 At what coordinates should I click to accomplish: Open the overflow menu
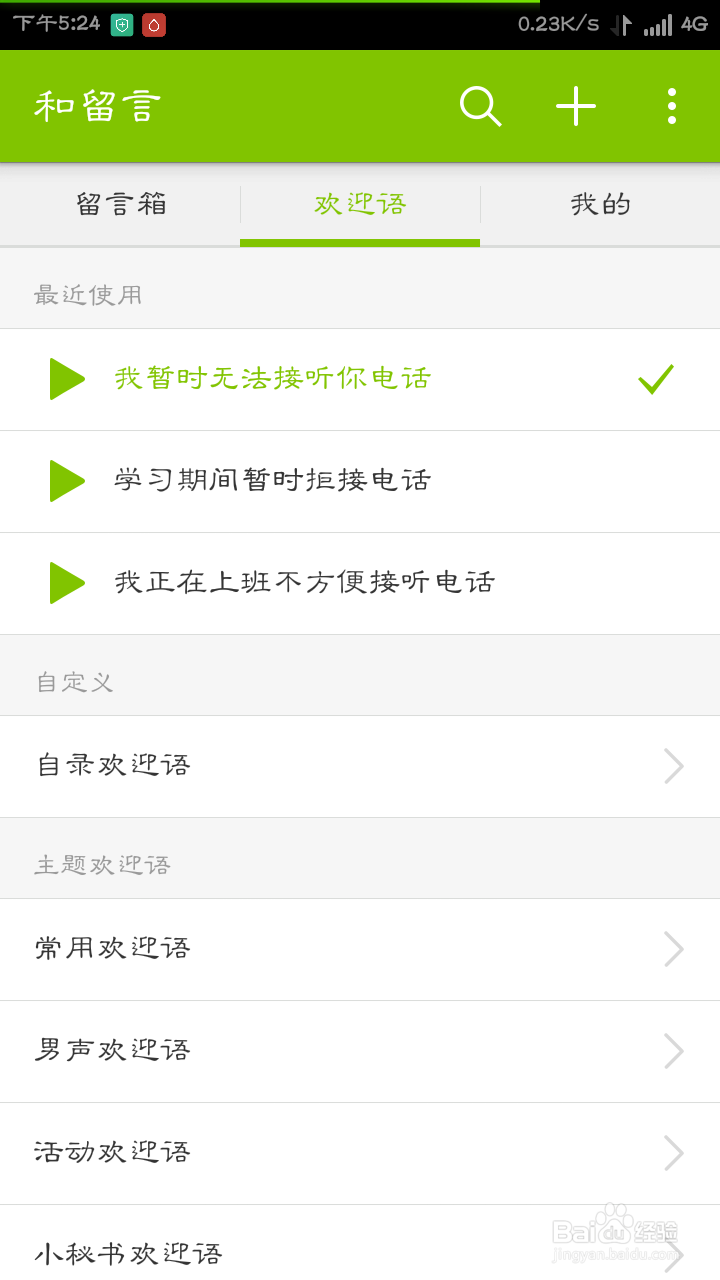pos(671,106)
